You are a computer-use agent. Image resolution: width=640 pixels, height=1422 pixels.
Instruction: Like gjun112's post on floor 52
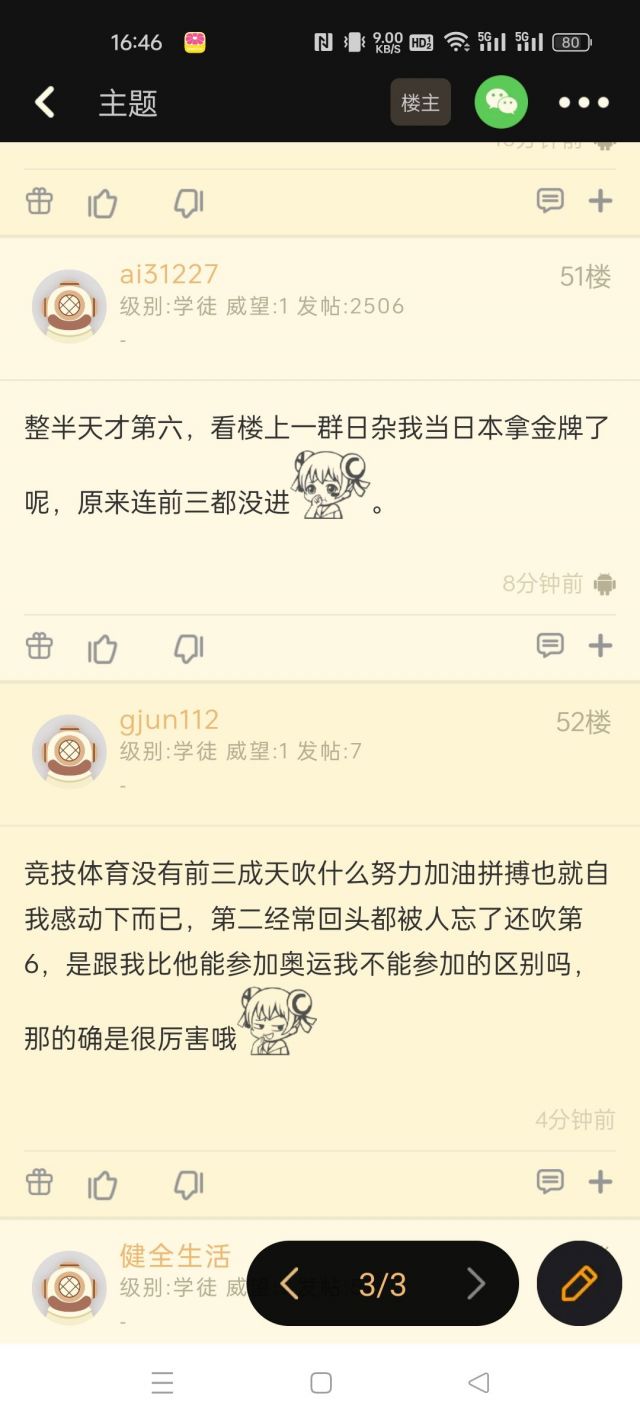coord(102,1184)
